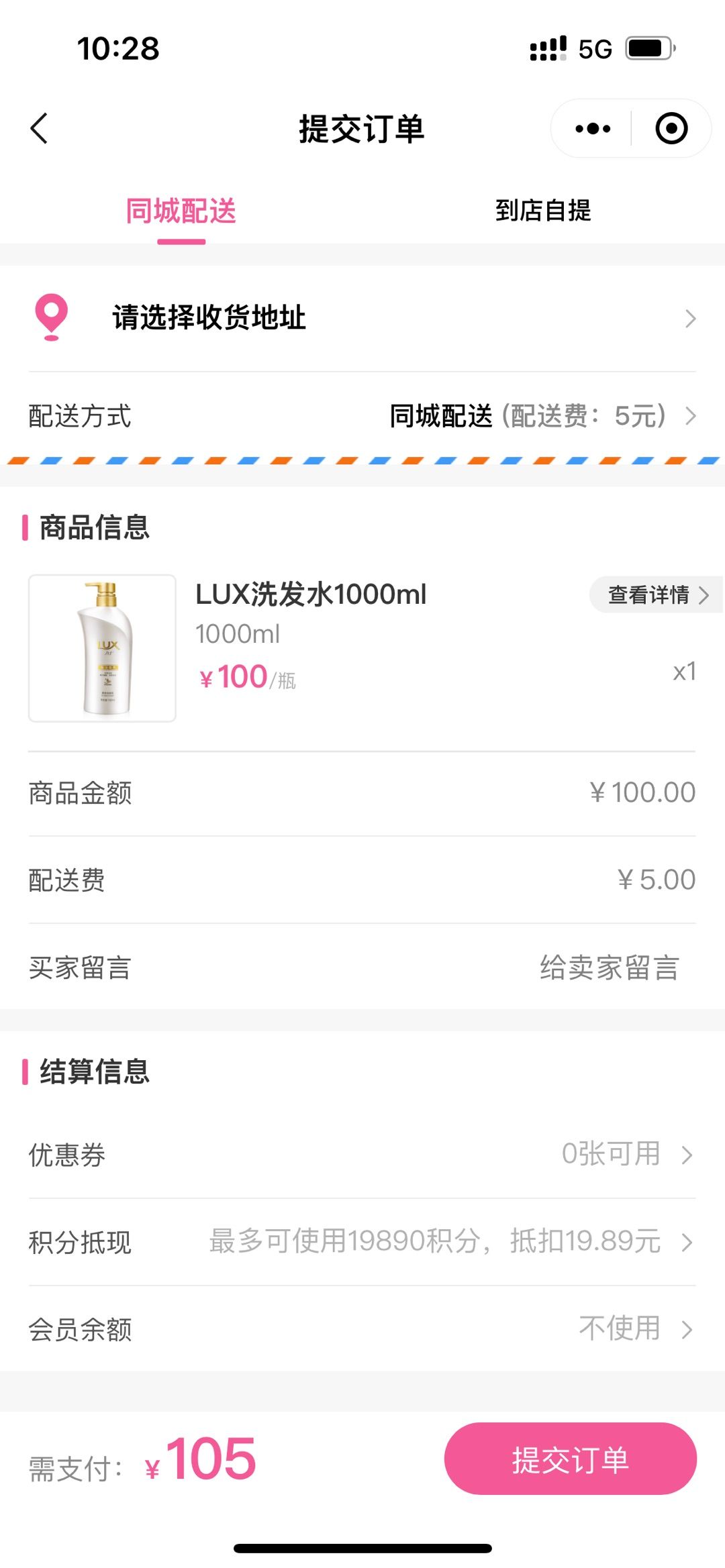Choose a delivery address (请选择收货地址)
Viewport: 725px width, 1568px height.
pyautogui.click(x=362, y=318)
